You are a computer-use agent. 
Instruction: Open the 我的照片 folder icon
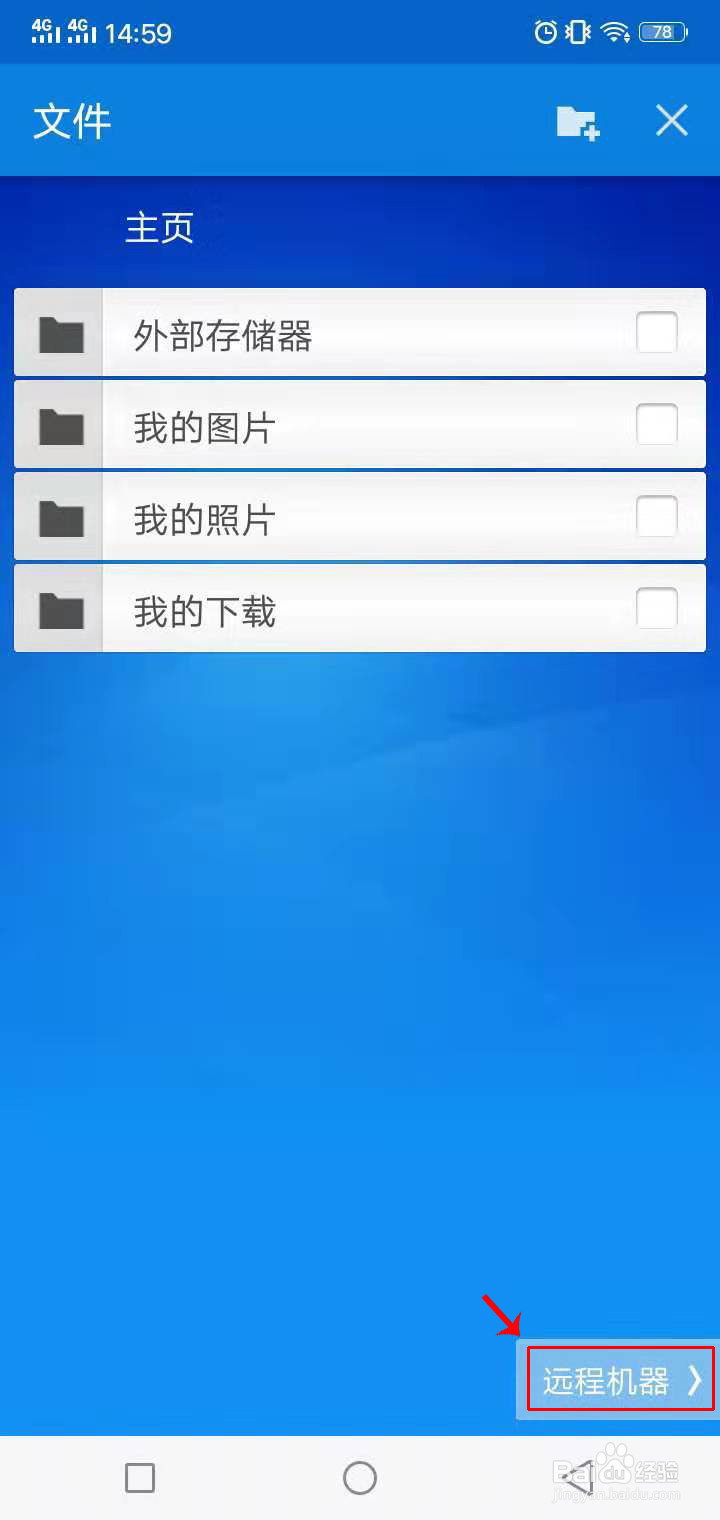click(x=58, y=517)
